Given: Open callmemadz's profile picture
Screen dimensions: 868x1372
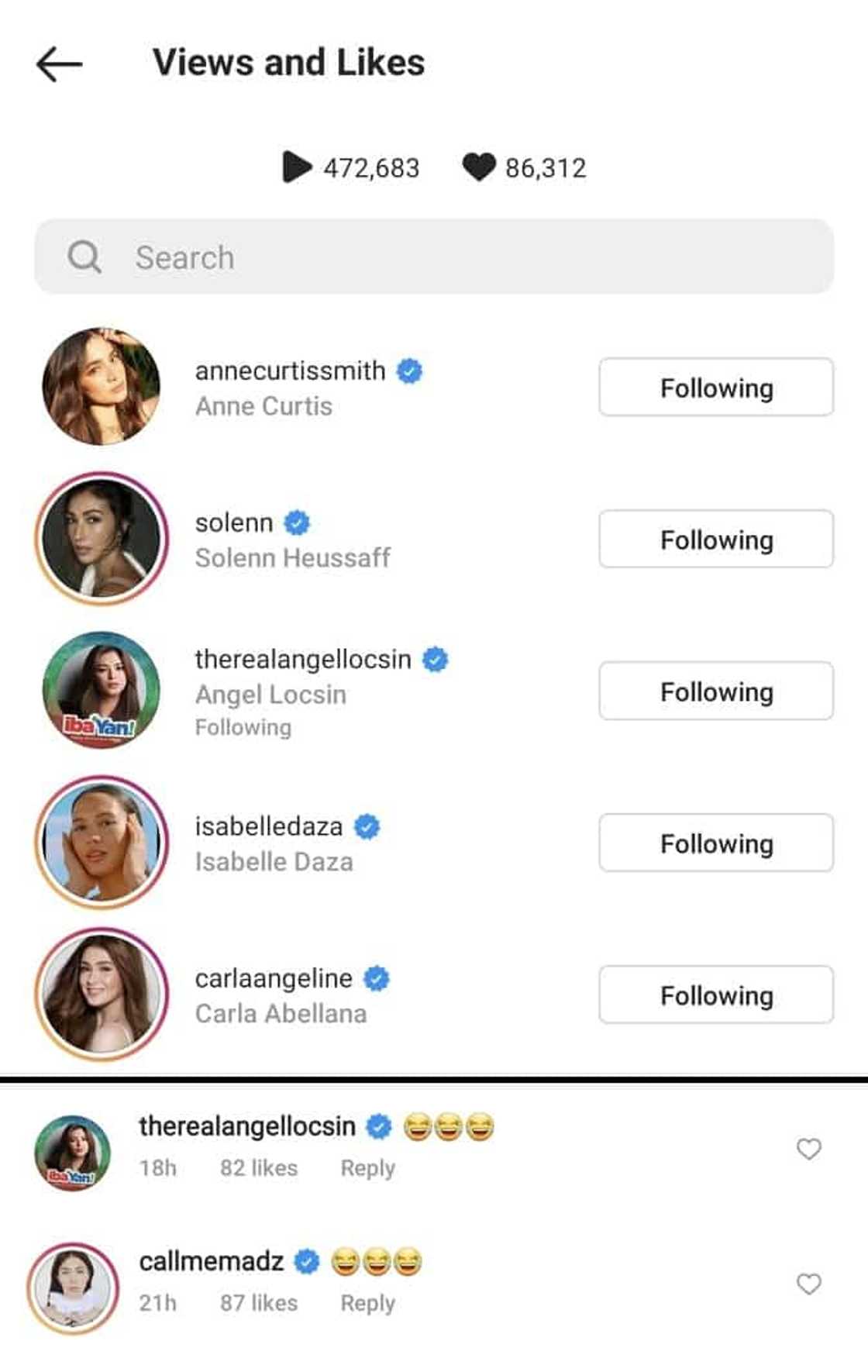Looking at the screenshot, I should (x=74, y=1288).
